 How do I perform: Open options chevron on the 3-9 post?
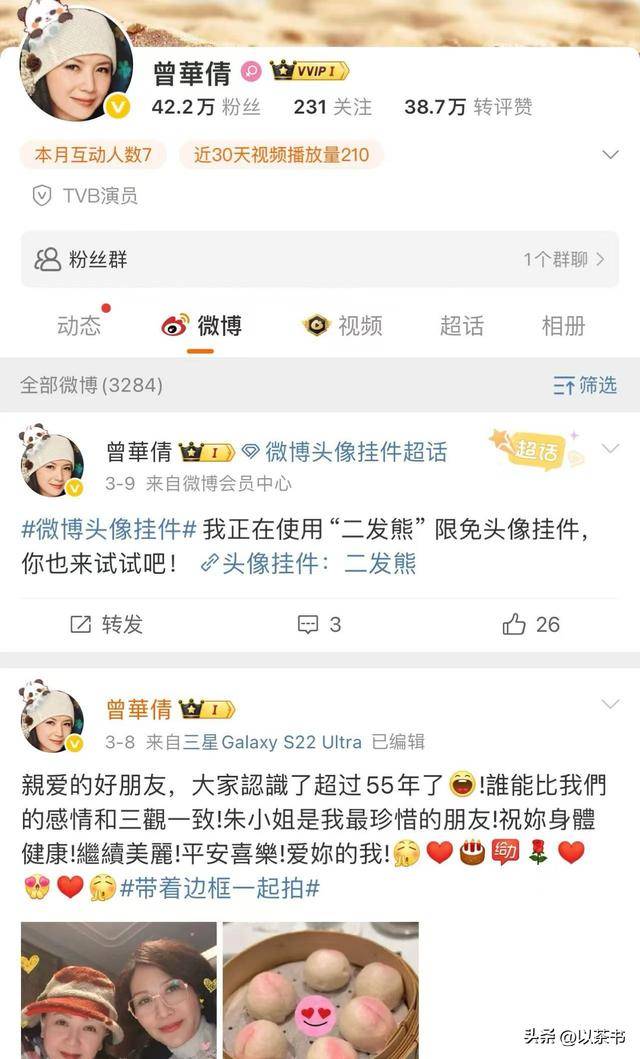(610, 449)
